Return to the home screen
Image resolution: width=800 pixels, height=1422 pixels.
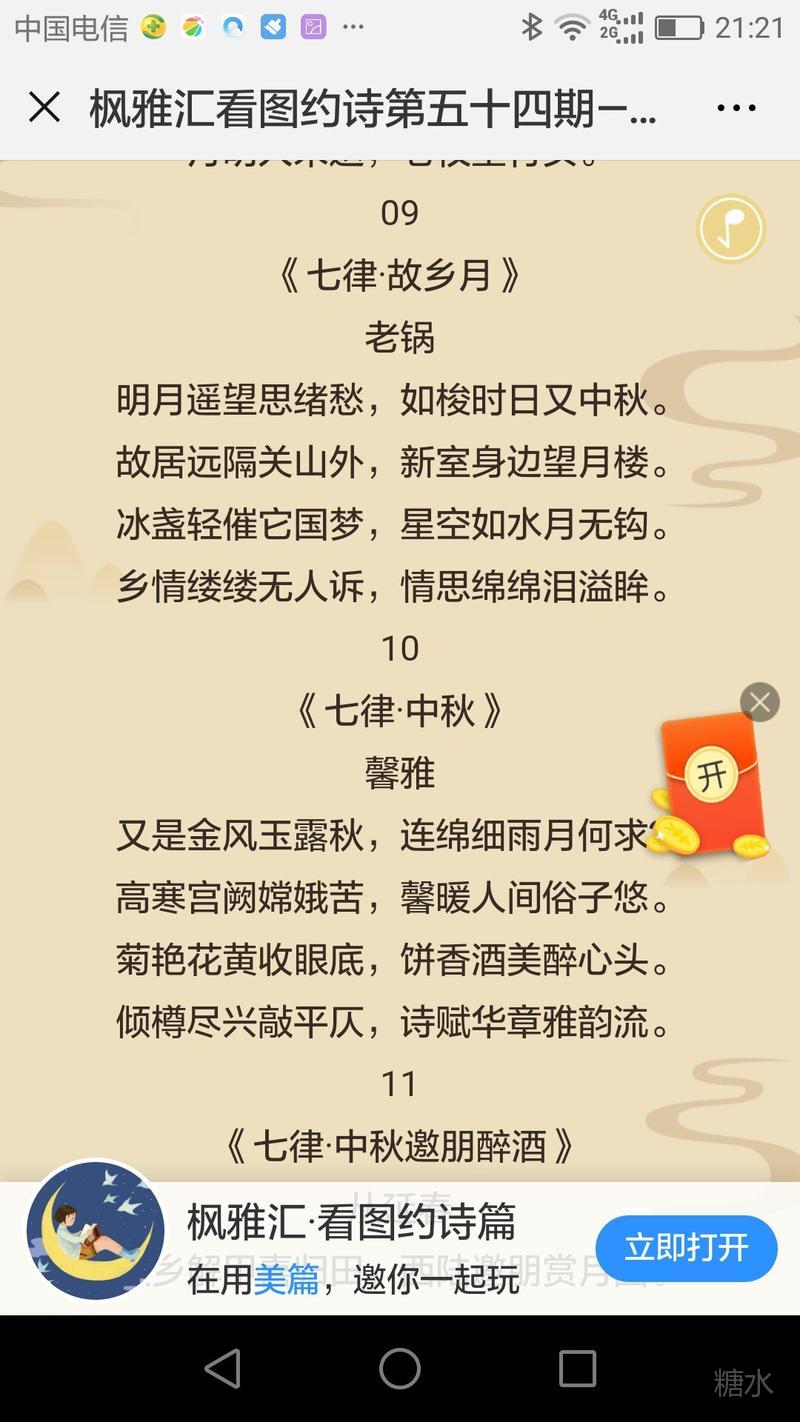coord(400,1368)
